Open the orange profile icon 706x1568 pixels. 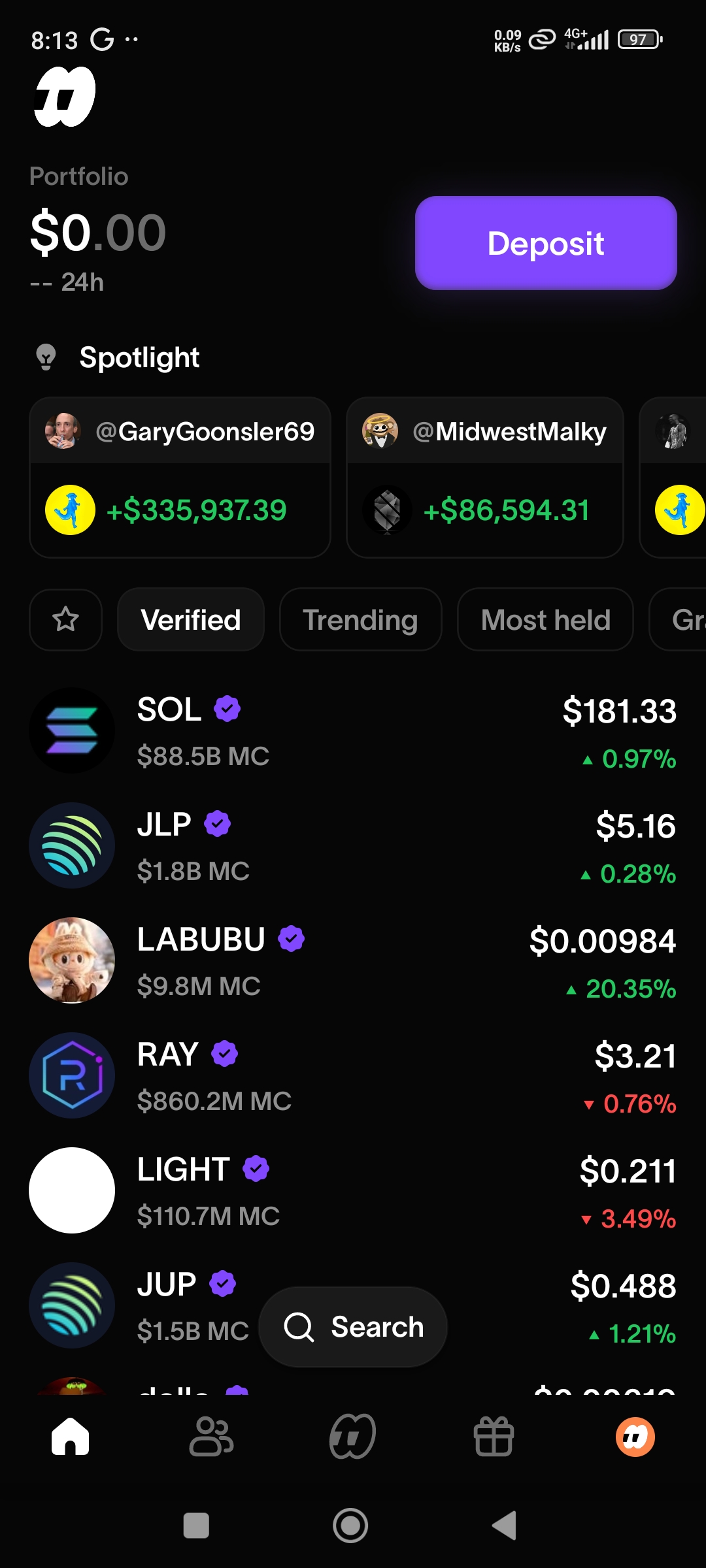(x=635, y=1434)
